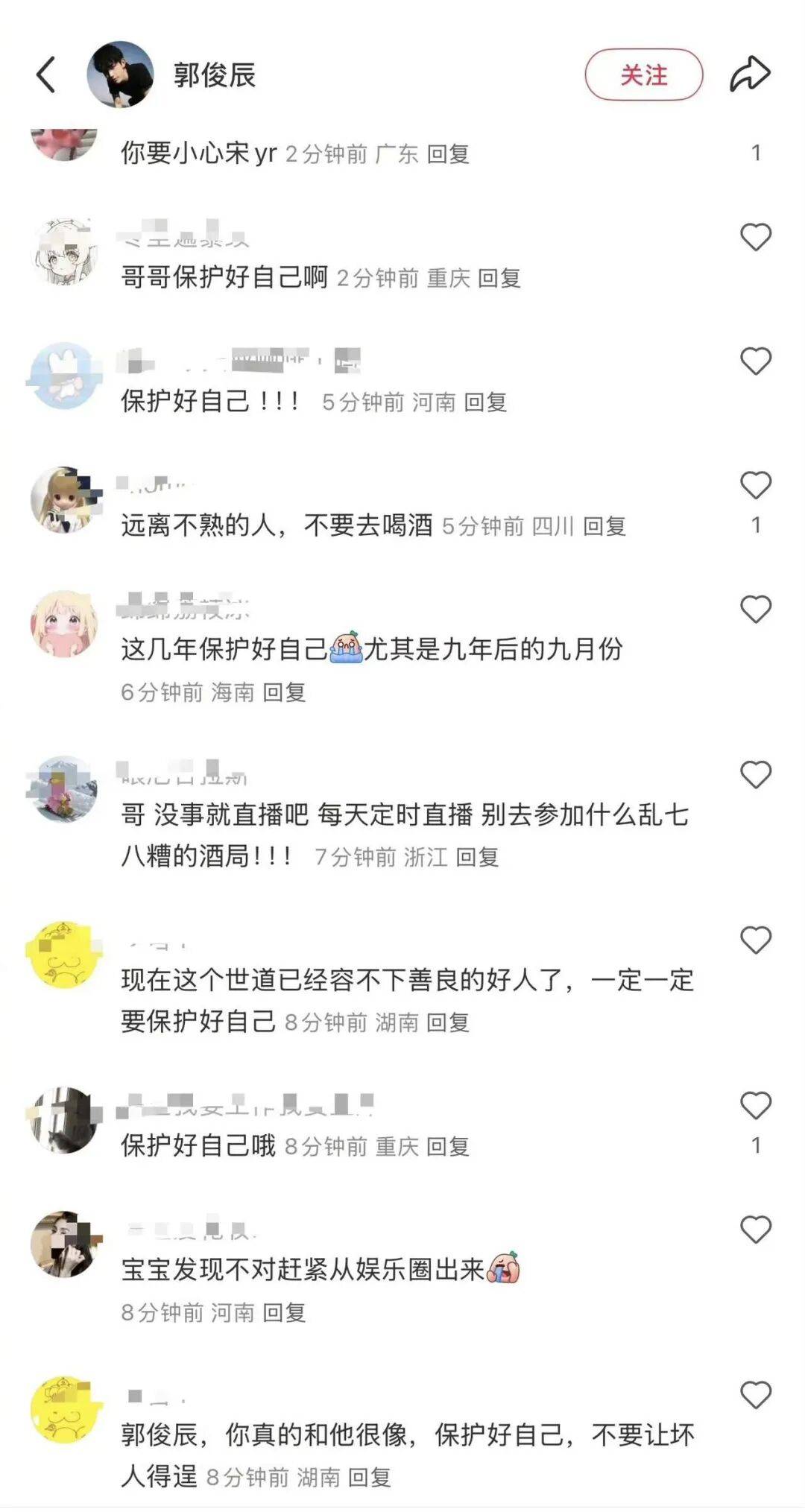Reply to the 保护好自己!!! comment from 河南
805x1512 pixels.
click(485, 402)
